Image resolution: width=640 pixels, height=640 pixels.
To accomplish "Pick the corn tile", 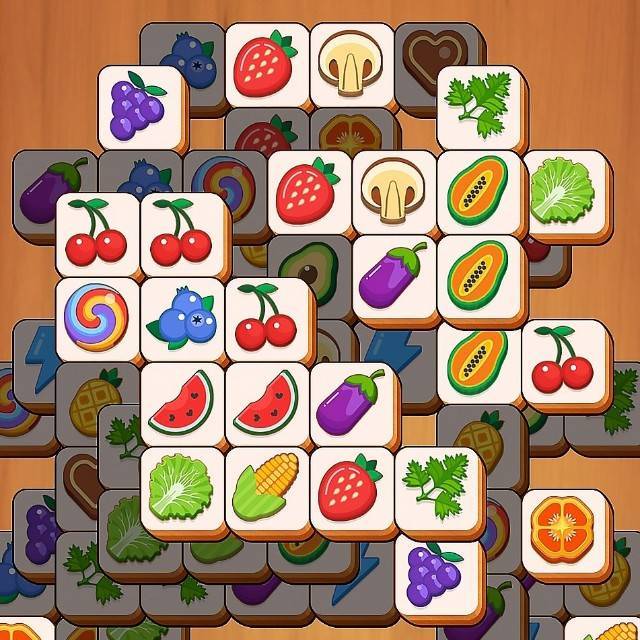I will 265,488.
